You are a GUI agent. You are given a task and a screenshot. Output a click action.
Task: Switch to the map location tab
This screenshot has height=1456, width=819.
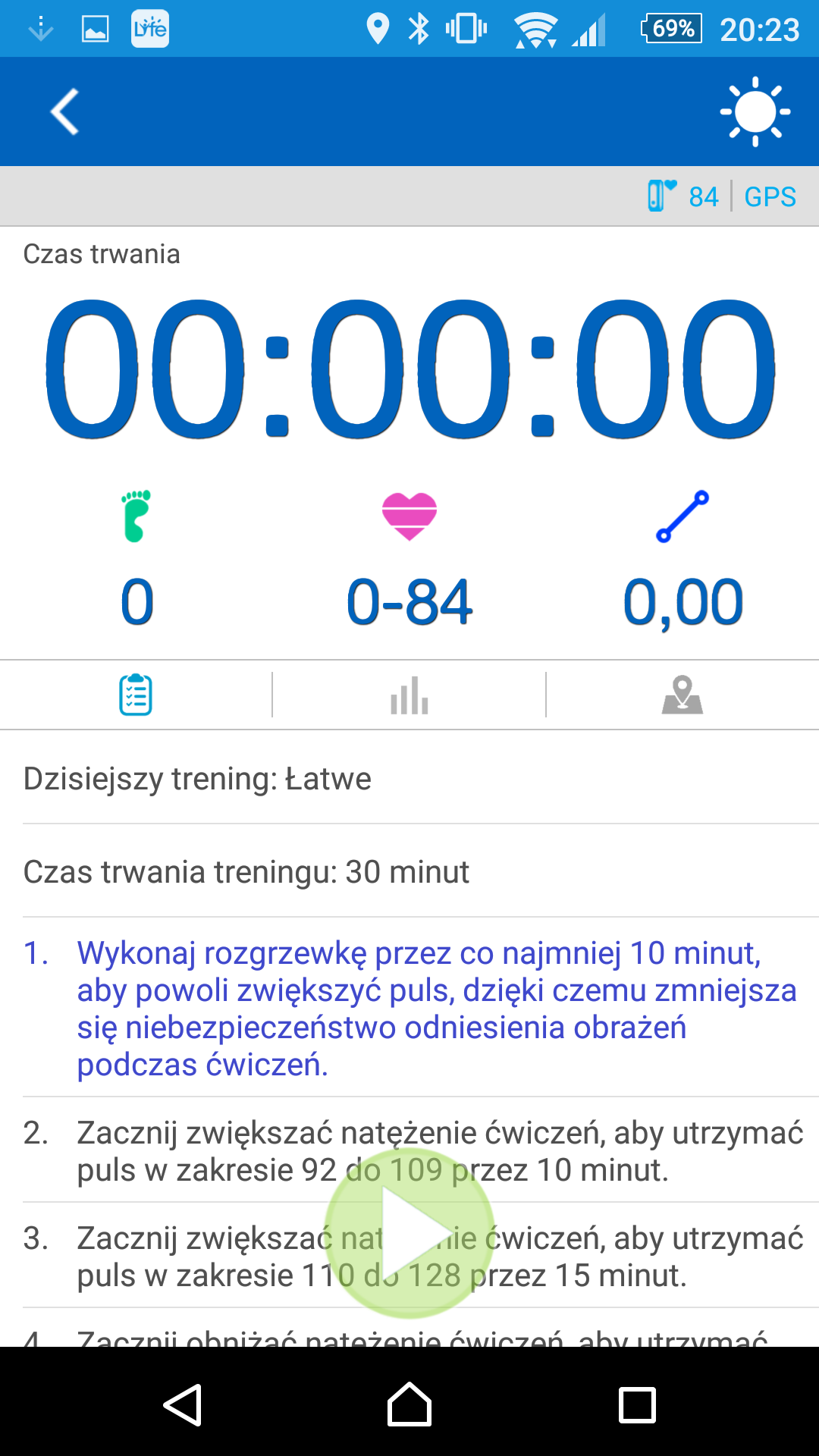coord(682,695)
